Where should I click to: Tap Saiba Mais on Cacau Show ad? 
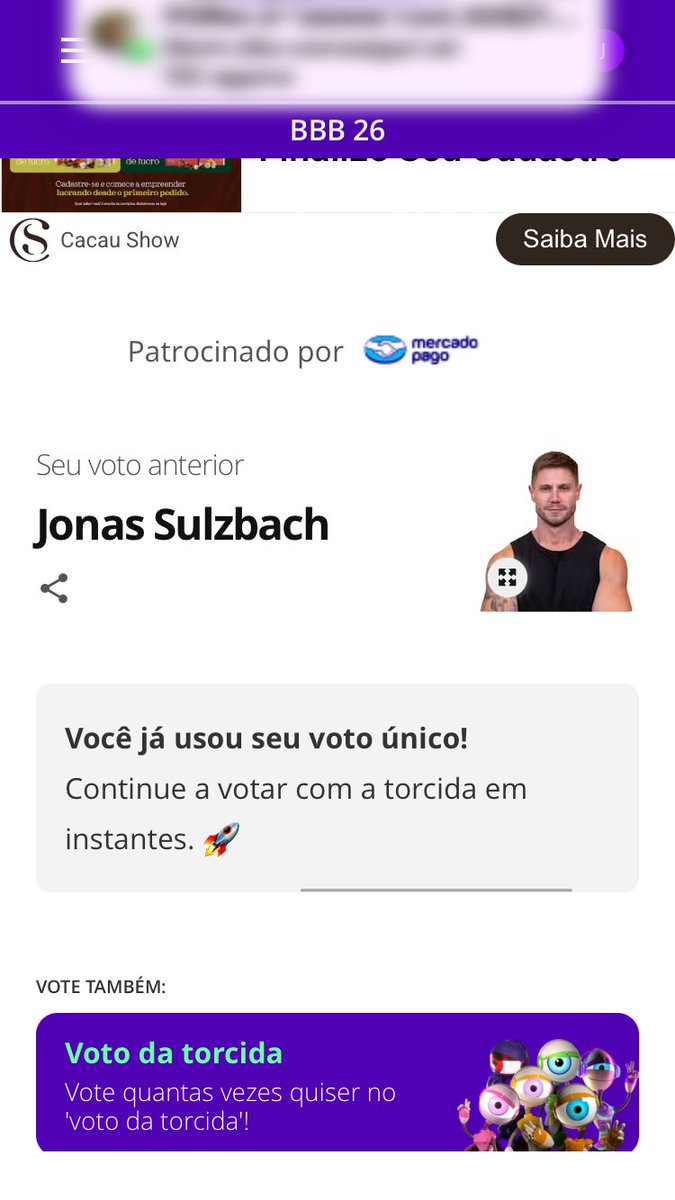585,239
